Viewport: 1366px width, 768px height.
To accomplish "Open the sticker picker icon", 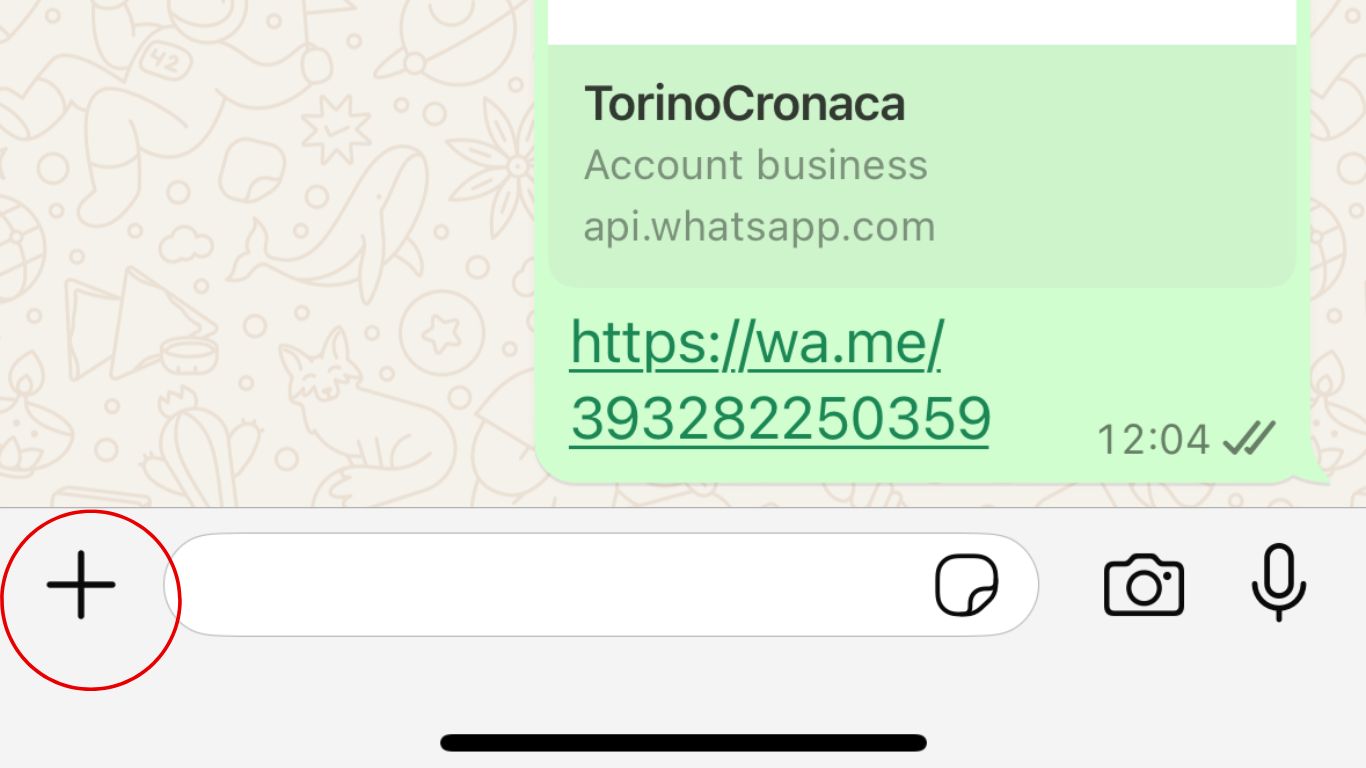I will [966, 585].
